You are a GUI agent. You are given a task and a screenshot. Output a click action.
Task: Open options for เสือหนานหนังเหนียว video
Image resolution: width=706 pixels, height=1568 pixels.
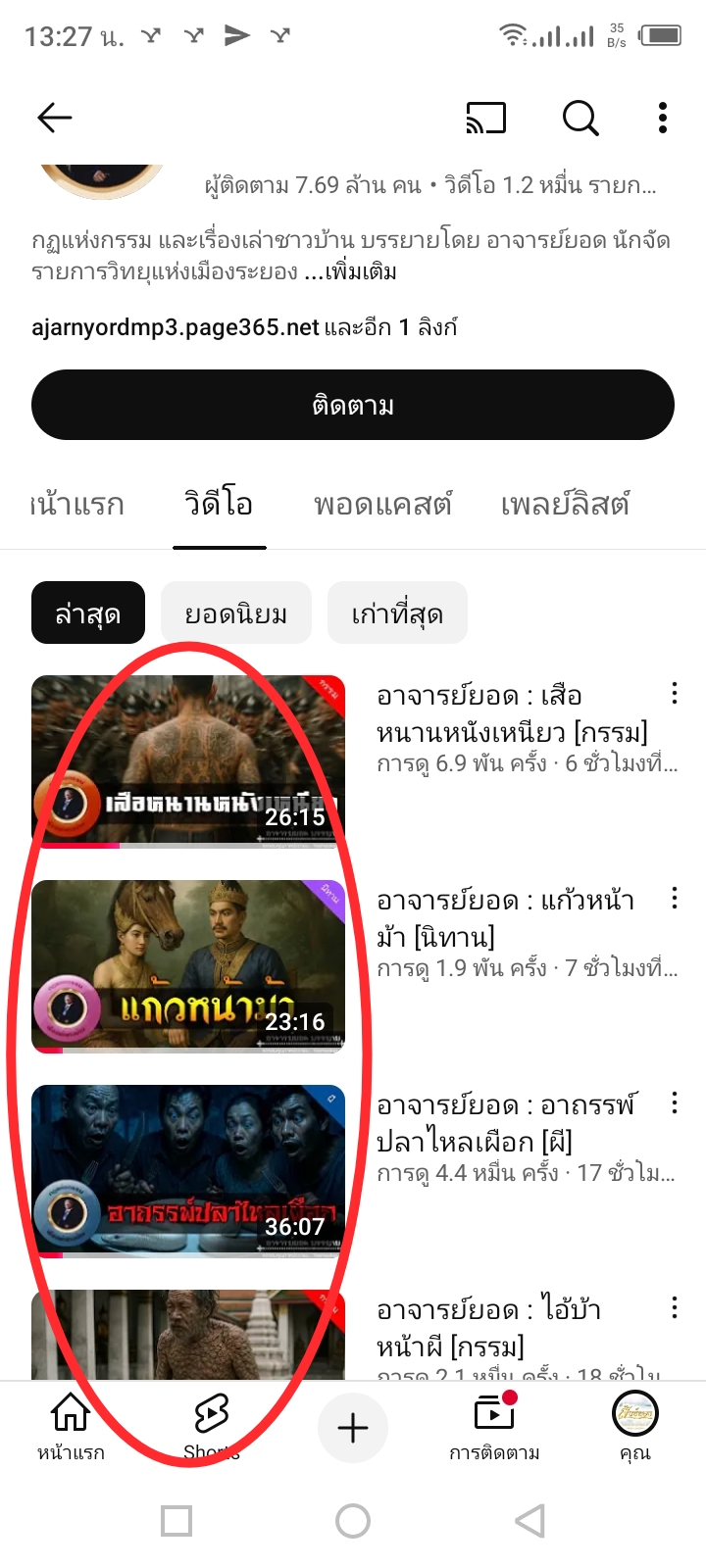pyautogui.click(x=675, y=694)
